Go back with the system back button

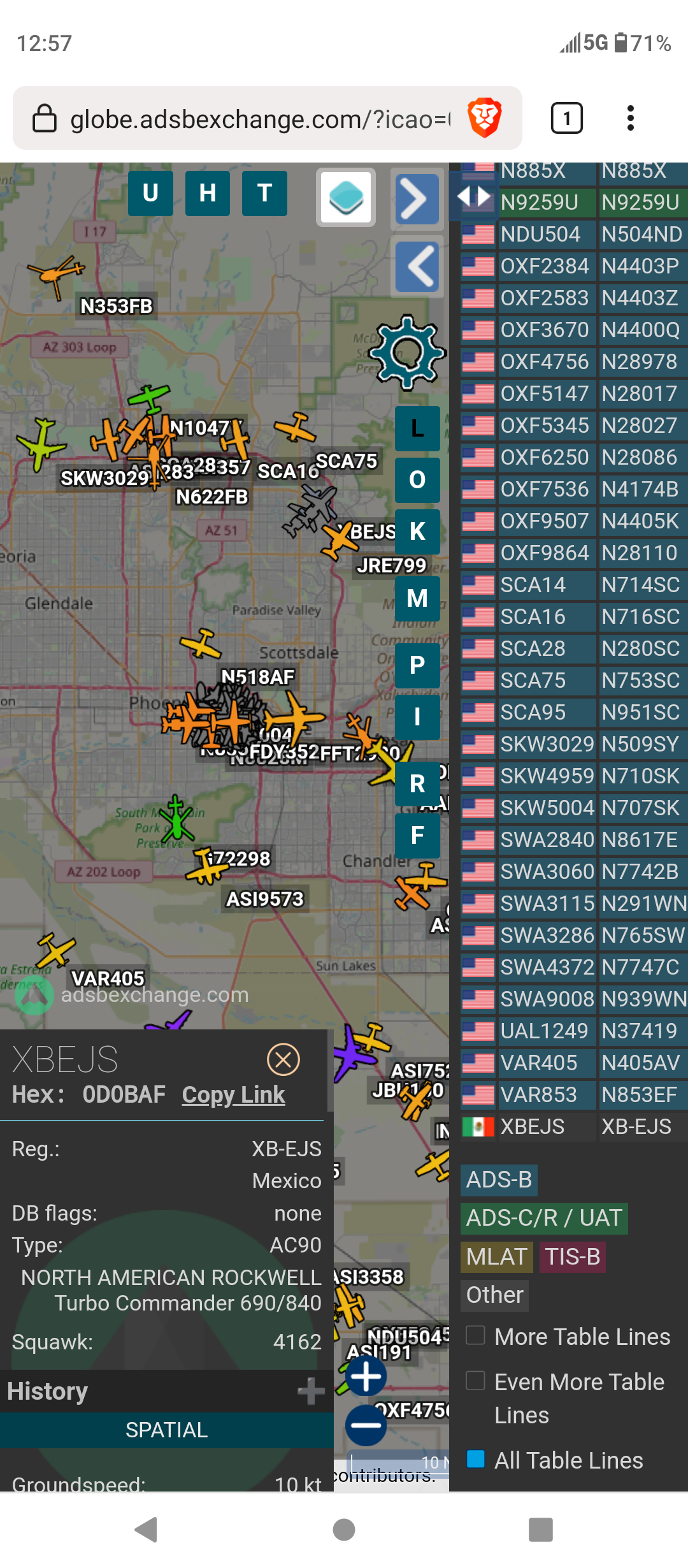pos(147,1529)
